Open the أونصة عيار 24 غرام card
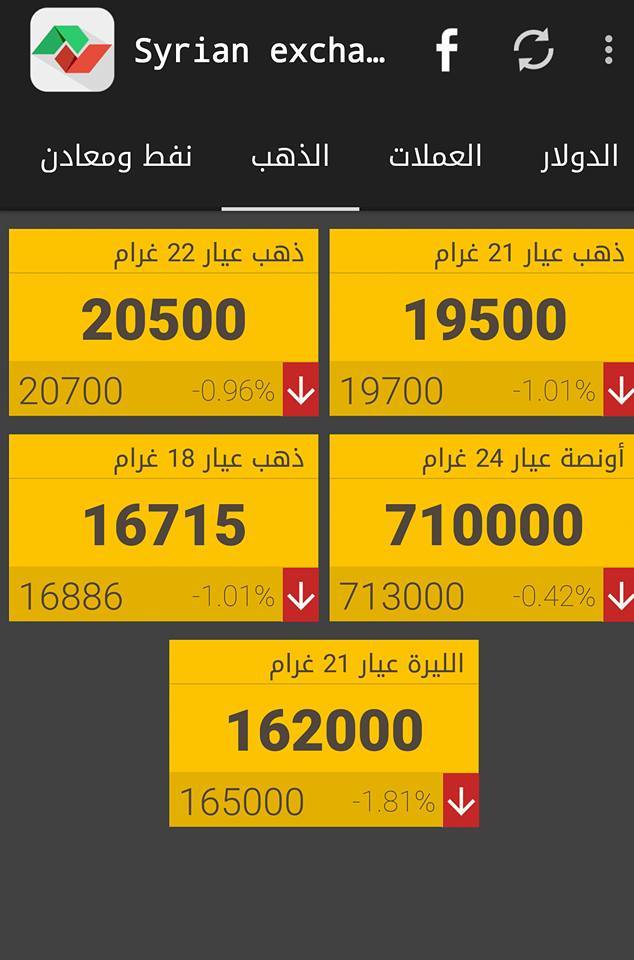Screen dimensions: 634x960 click(x=484, y=527)
